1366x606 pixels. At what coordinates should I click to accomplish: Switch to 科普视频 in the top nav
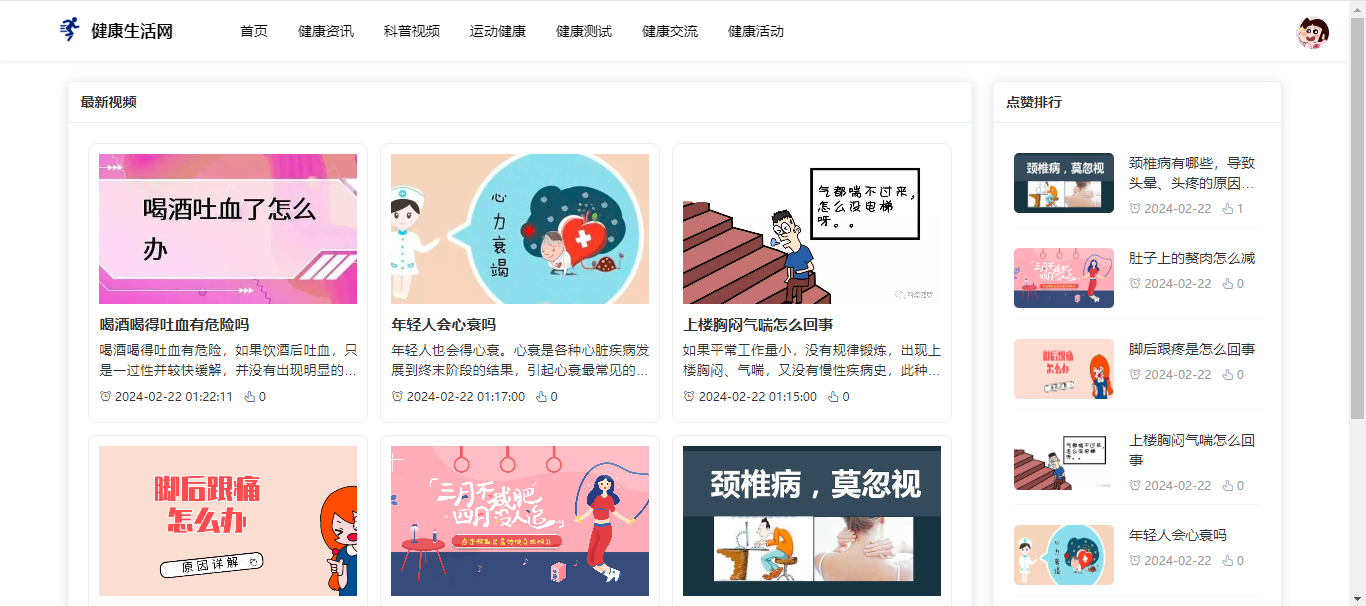point(412,31)
